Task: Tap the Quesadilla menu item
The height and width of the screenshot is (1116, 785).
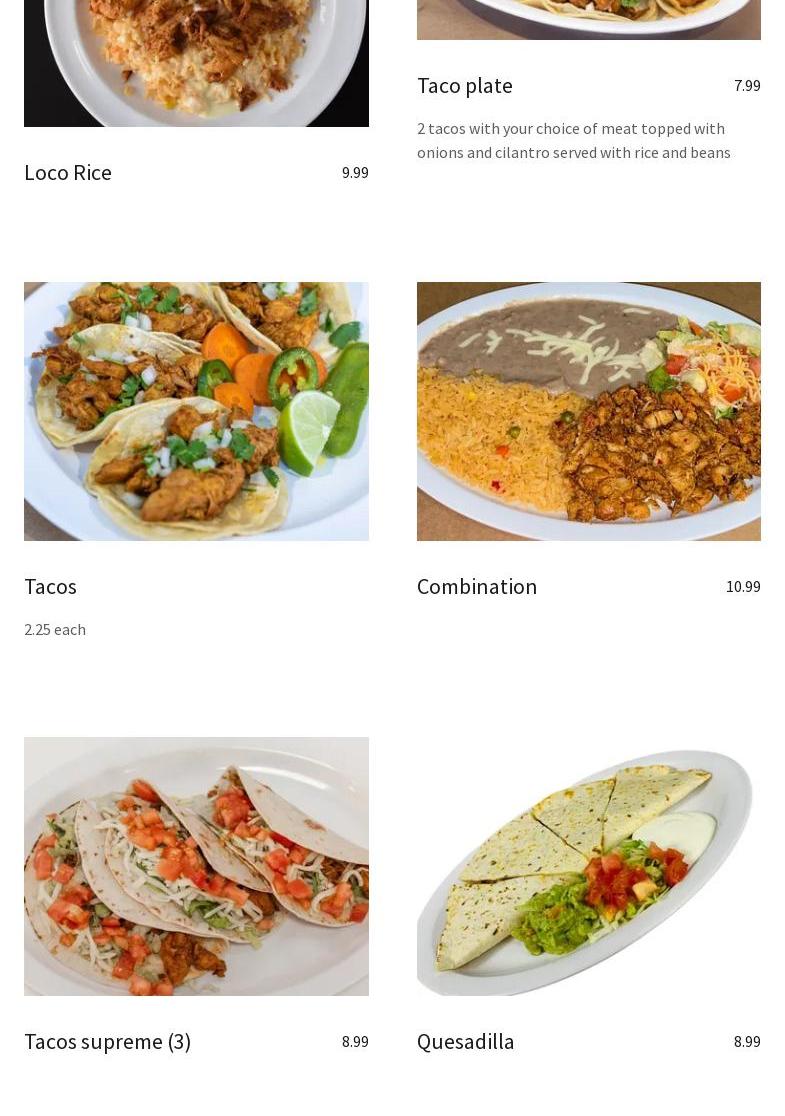Action: [x=466, y=1042]
